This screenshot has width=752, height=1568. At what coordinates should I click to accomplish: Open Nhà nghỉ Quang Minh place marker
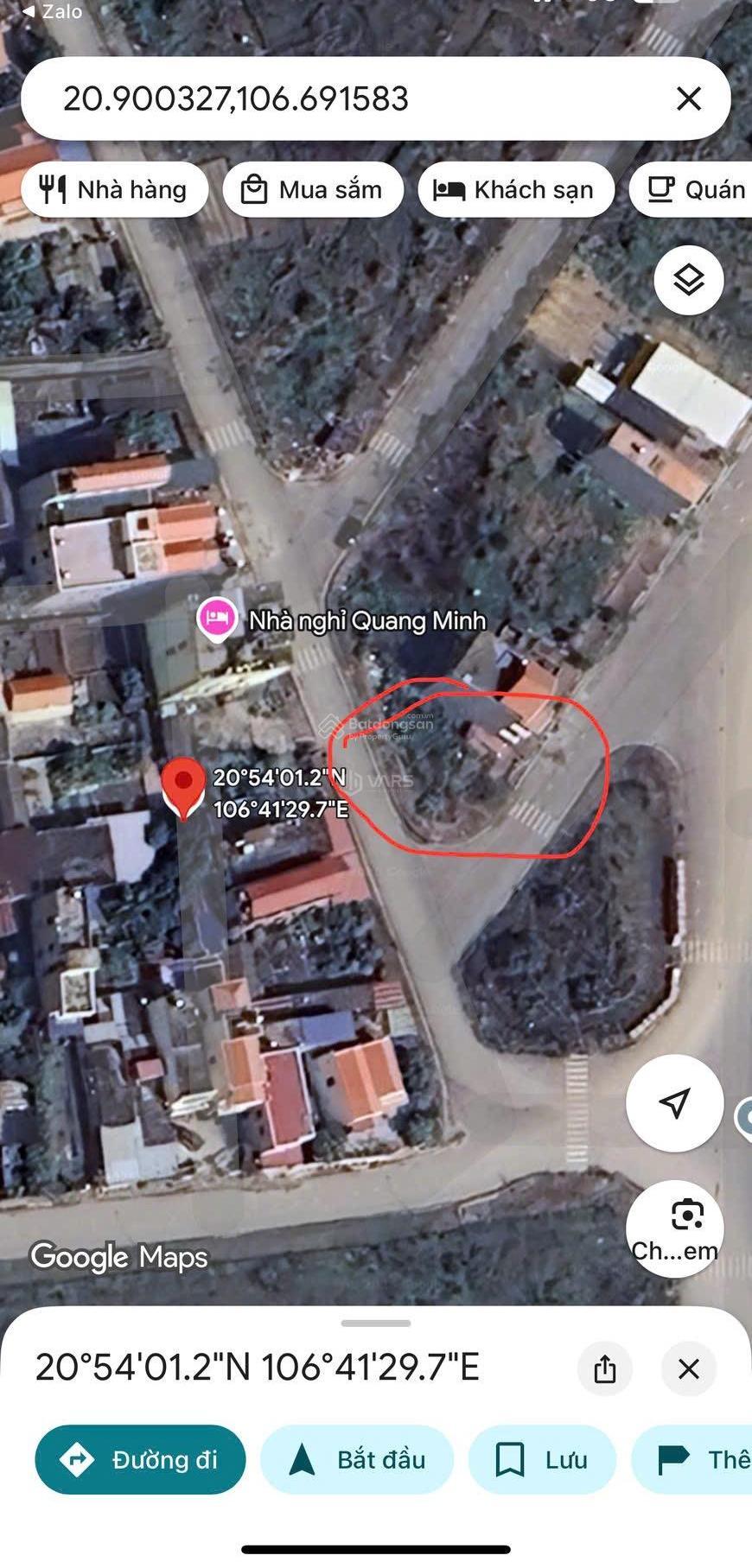coord(216,619)
